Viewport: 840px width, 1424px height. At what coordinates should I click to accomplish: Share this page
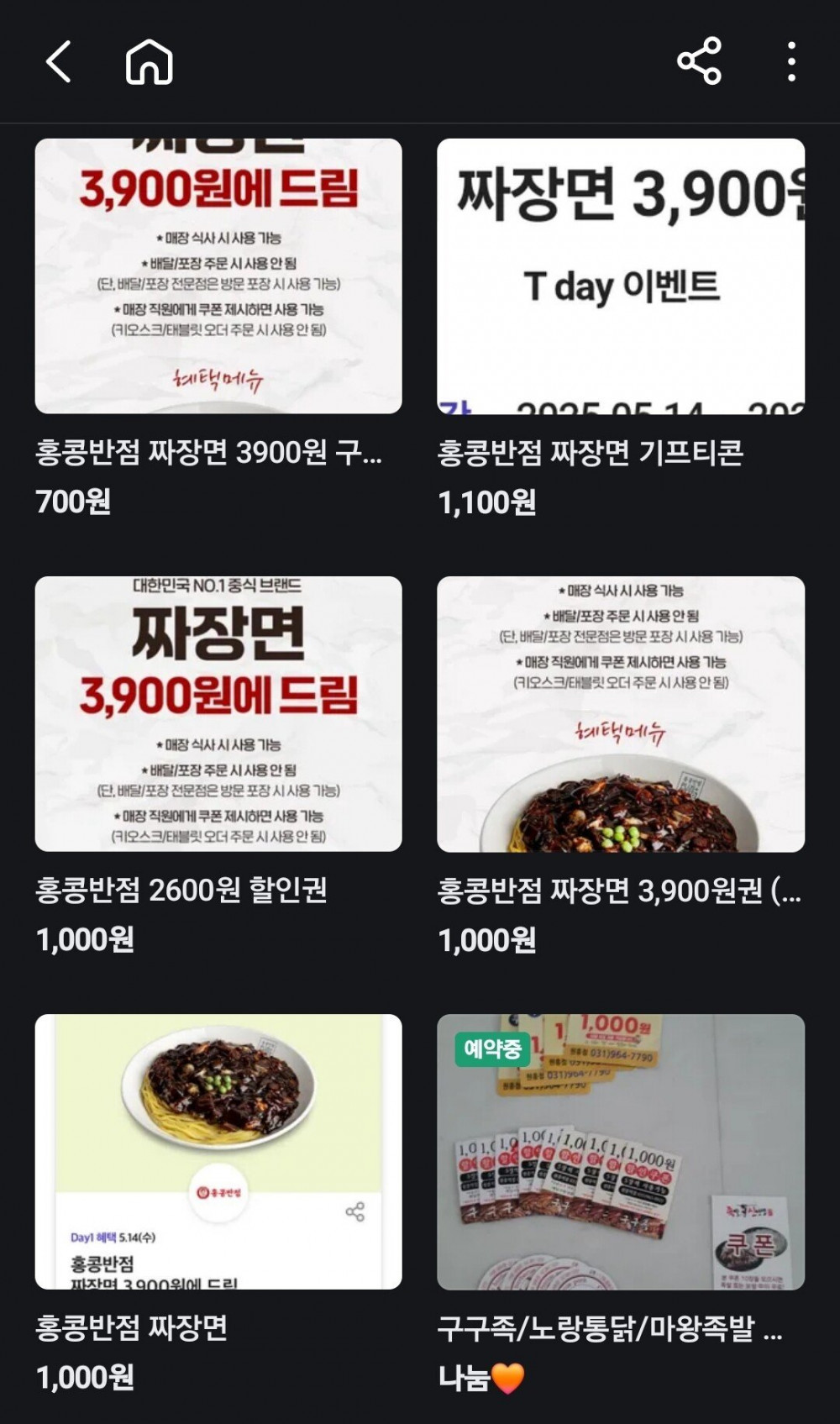699,61
